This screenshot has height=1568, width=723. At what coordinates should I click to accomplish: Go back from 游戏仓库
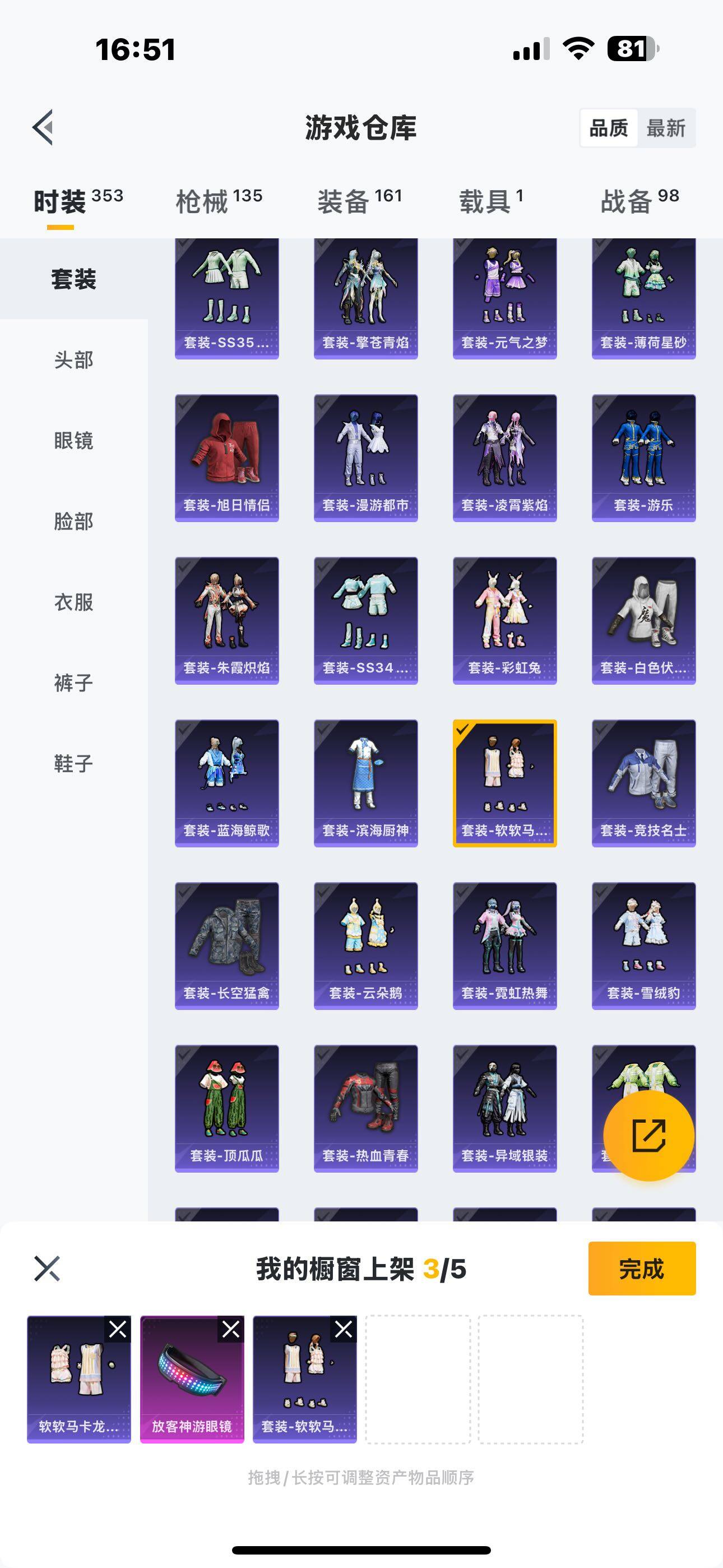pyautogui.click(x=43, y=128)
